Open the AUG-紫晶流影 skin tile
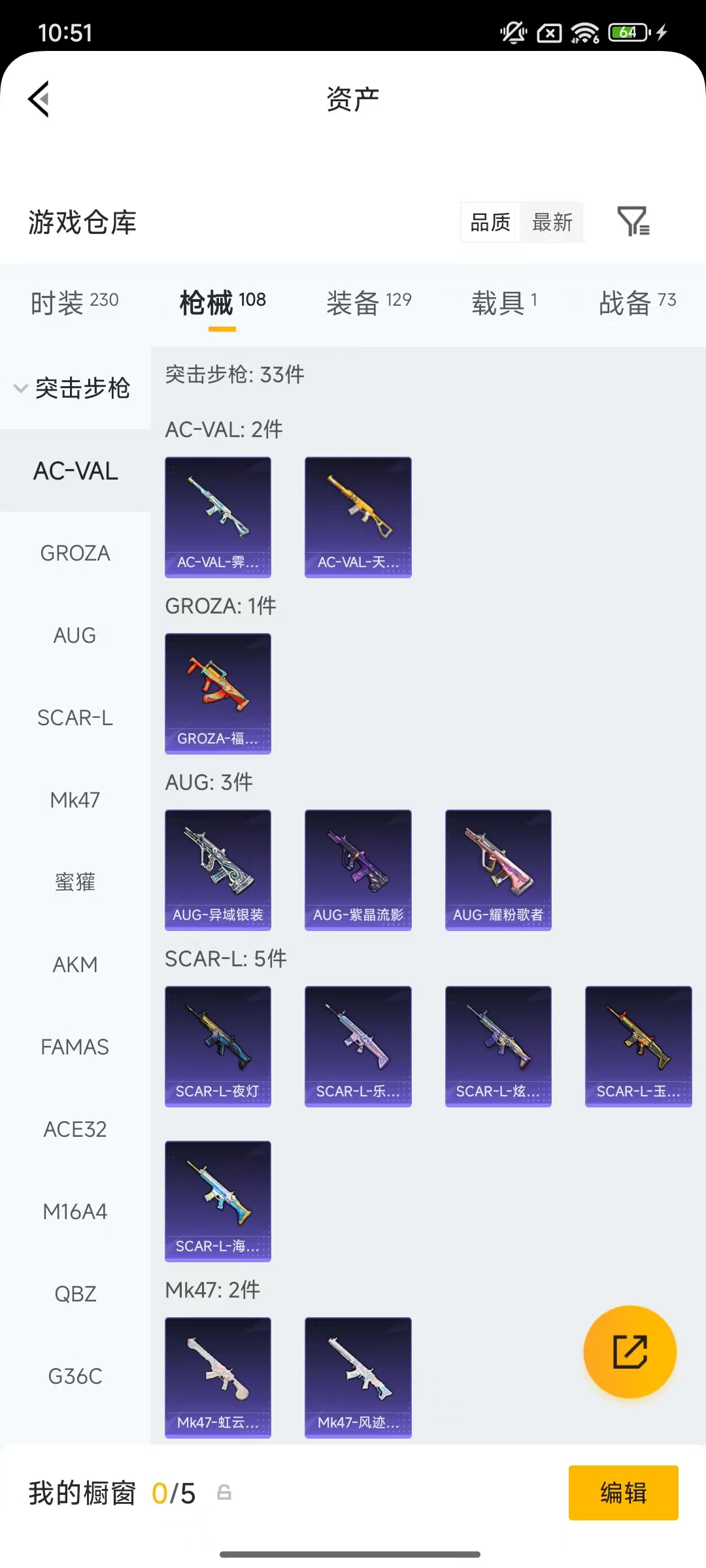This screenshot has width=706, height=1568. [358, 870]
